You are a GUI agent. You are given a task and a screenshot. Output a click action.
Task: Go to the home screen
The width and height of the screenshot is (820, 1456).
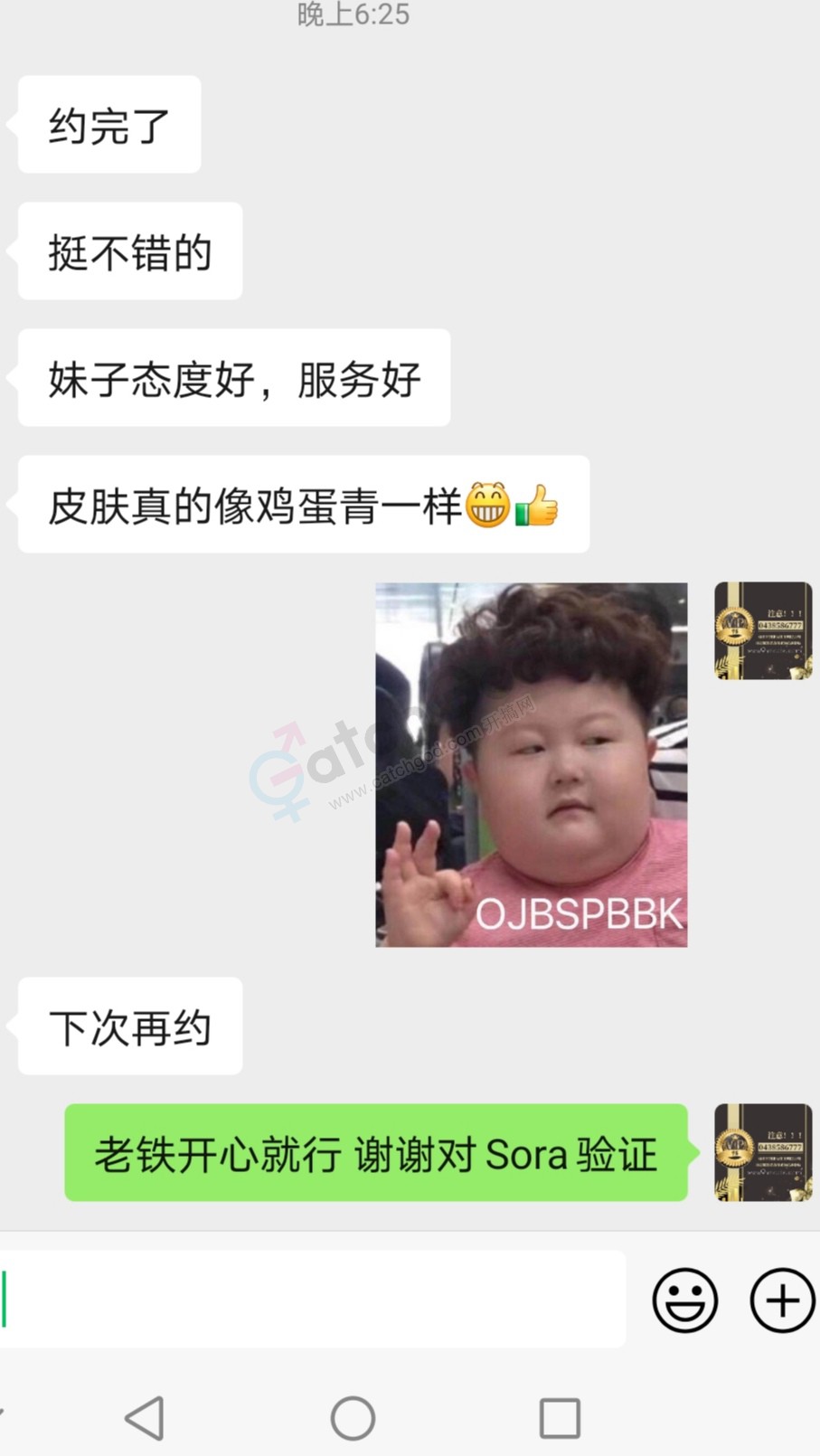pyautogui.click(x=353, y=1417)
